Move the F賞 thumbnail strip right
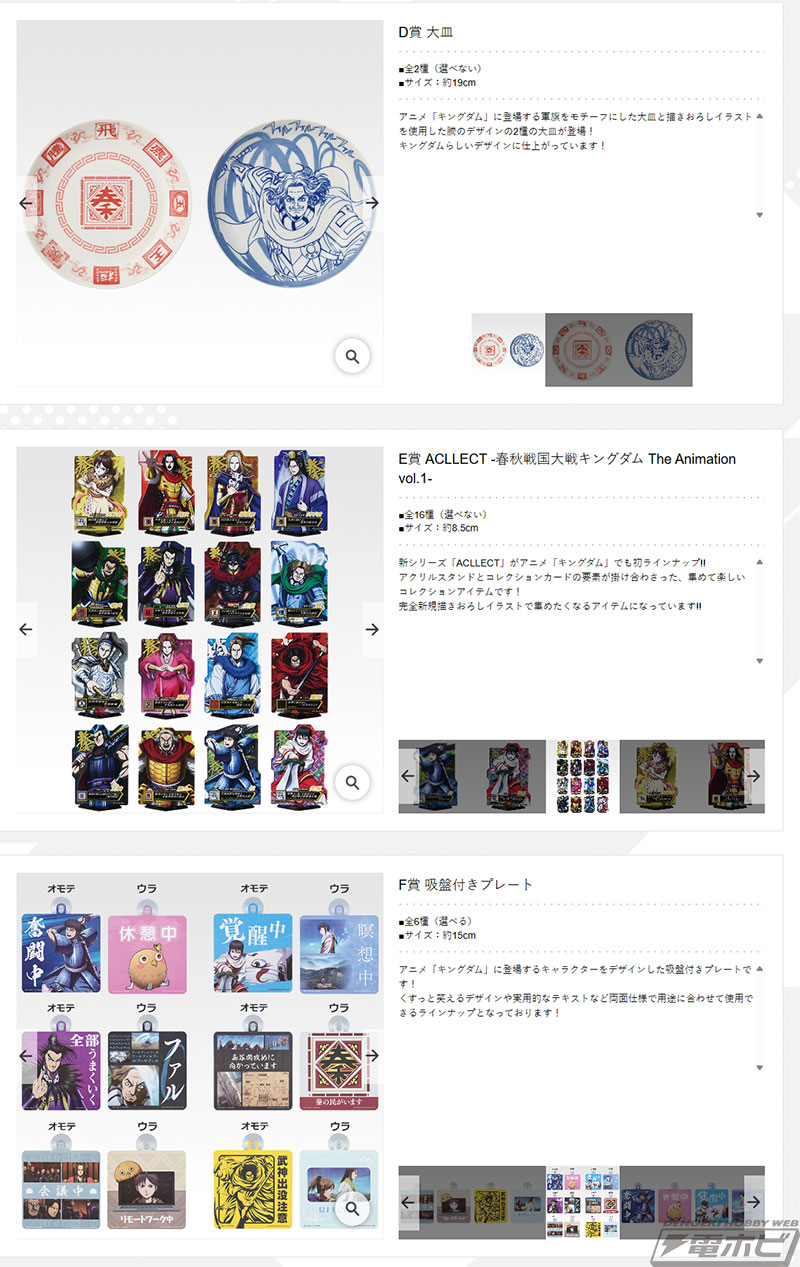800x1267 pixels. [755, 1202]
